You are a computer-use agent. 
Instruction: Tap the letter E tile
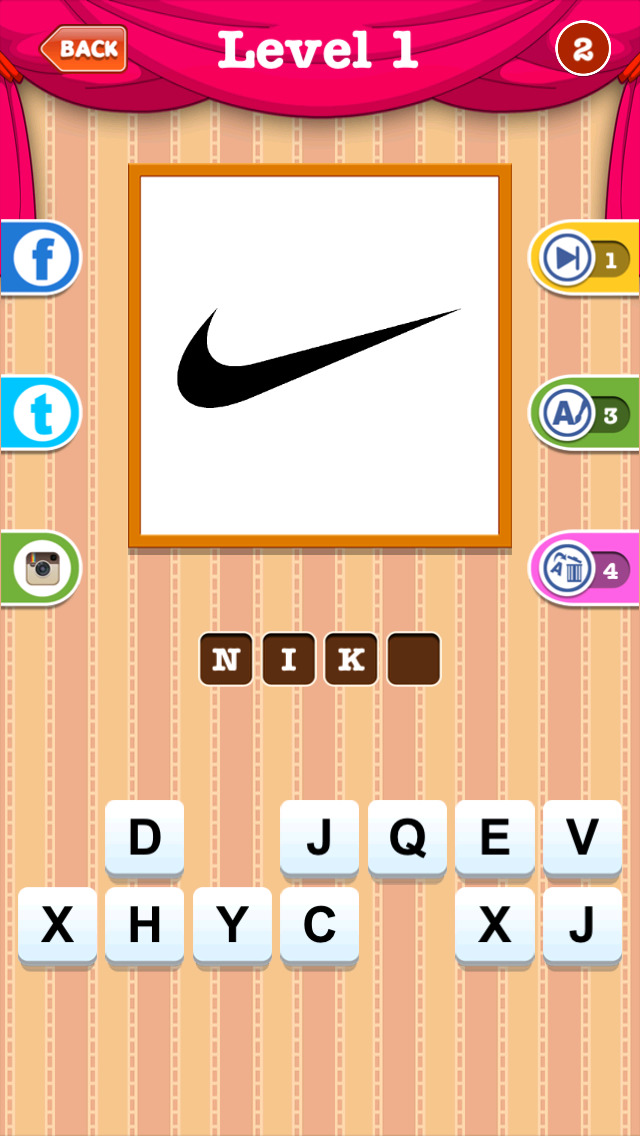[494, 838]
